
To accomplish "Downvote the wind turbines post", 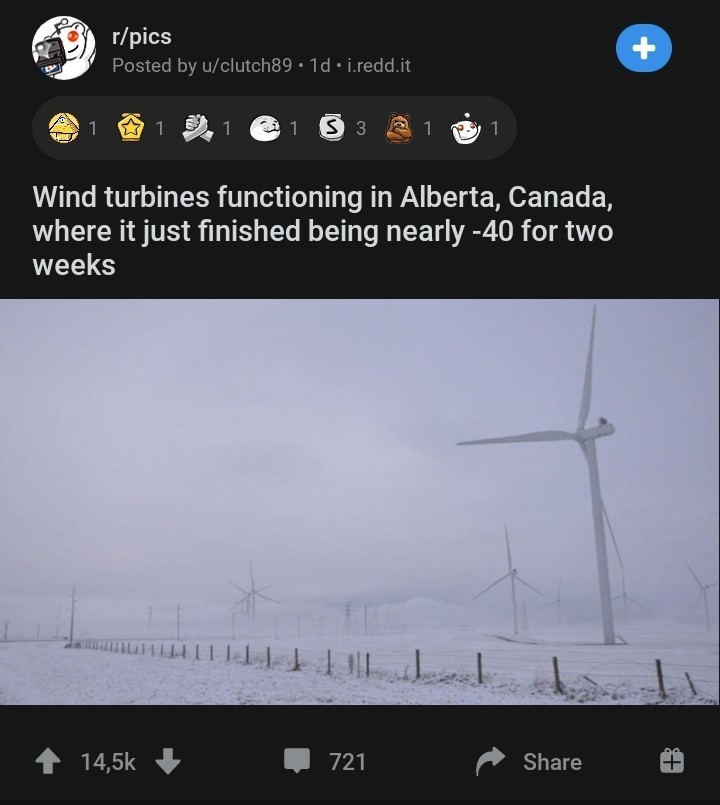I will click(x=168, y=762).
